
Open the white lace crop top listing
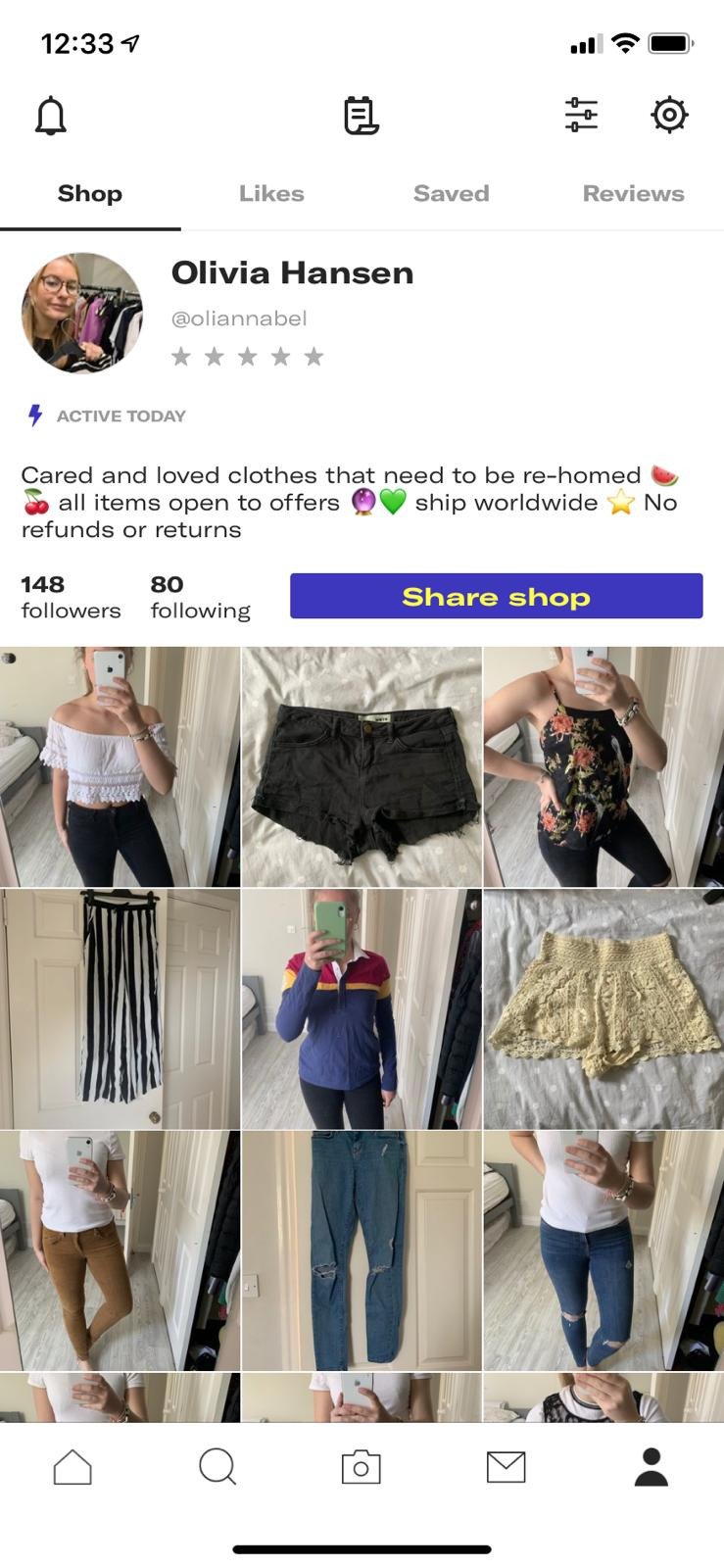click(120, 766)
